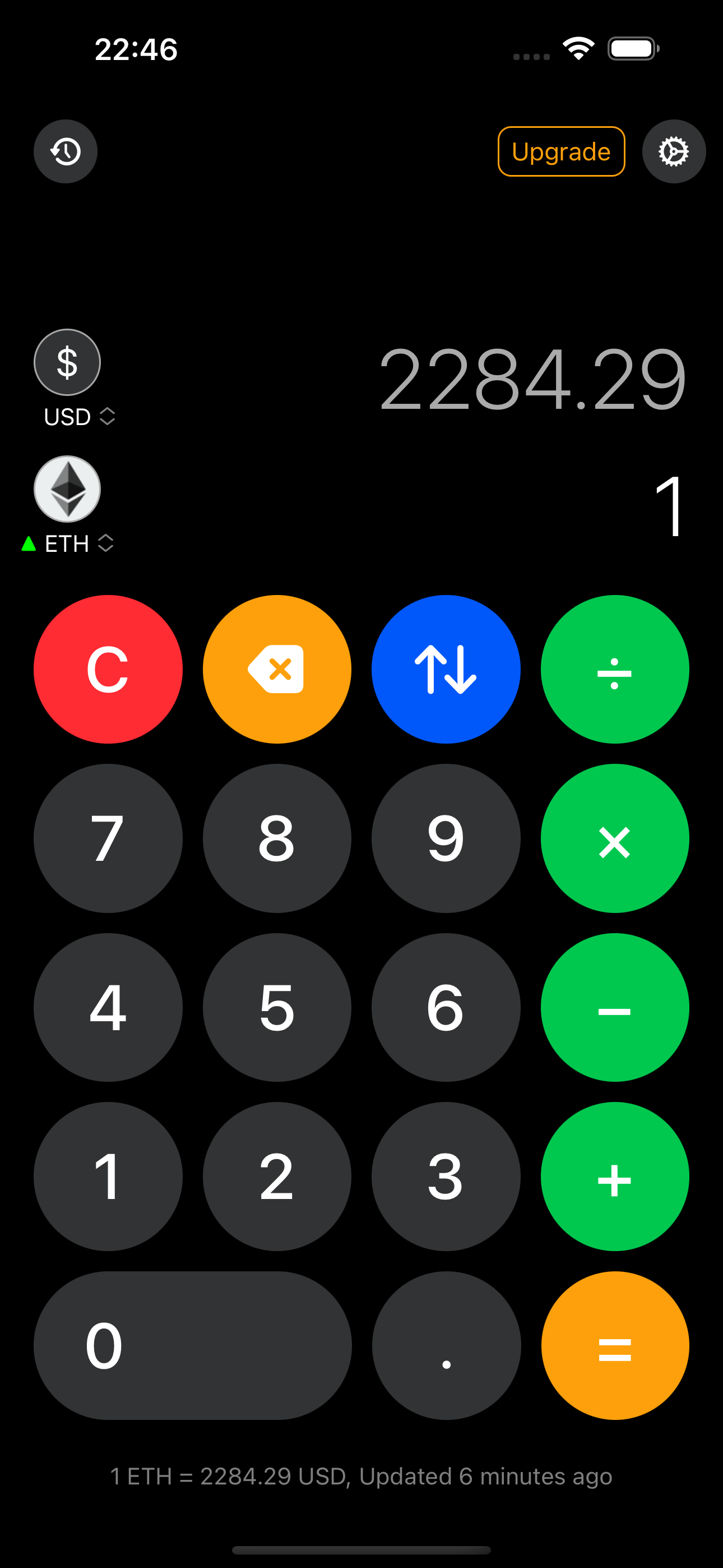Select the divide operator
Viewport: 723px width, 1568px height.
tap(615, 669)
